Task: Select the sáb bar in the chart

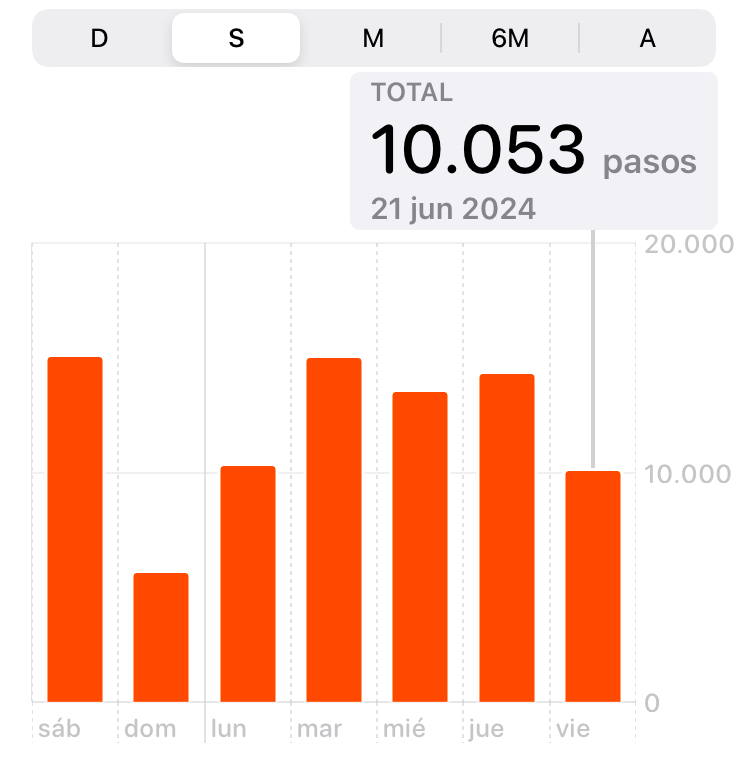Action: coord(76,530)
